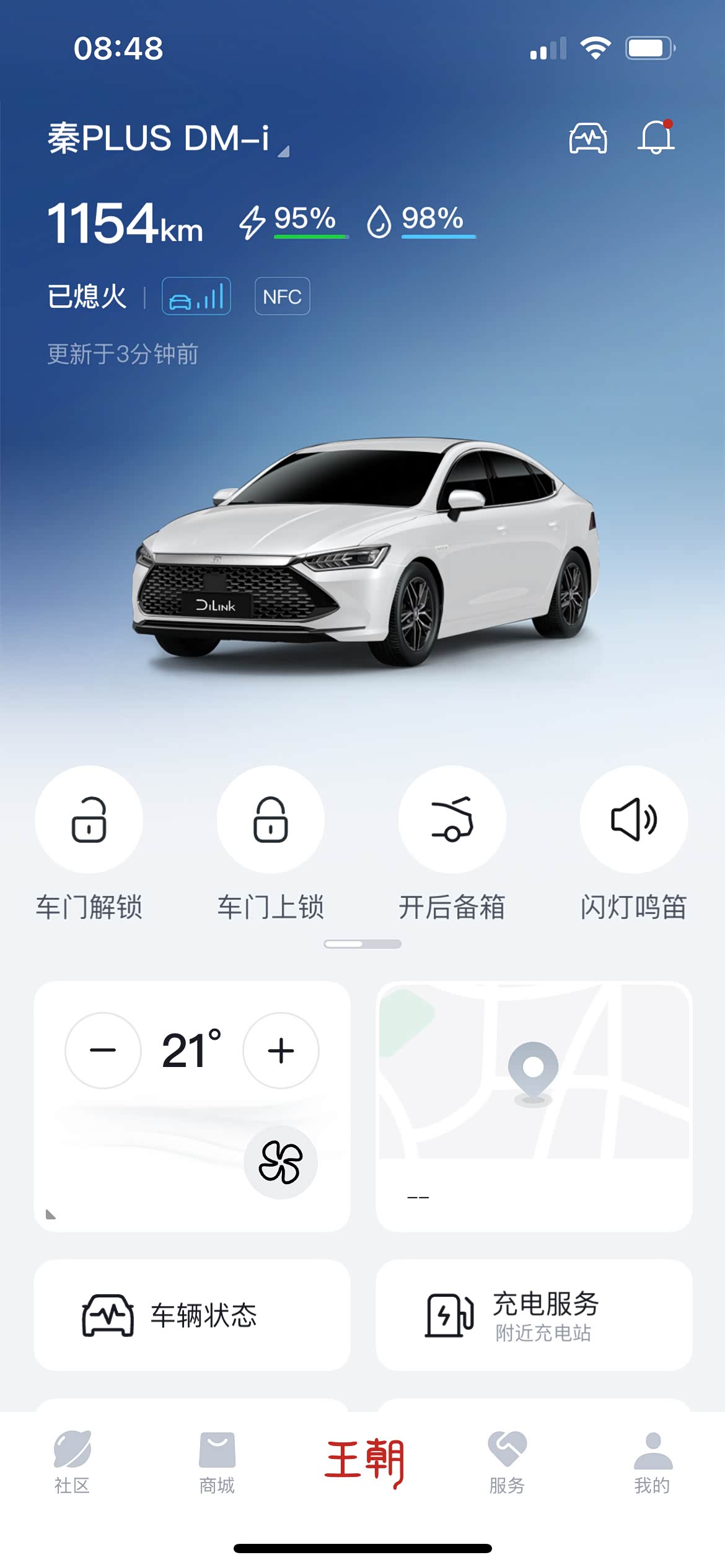
Task: Increase the AC temperature with plus
Action: [x=281, y=1050]
